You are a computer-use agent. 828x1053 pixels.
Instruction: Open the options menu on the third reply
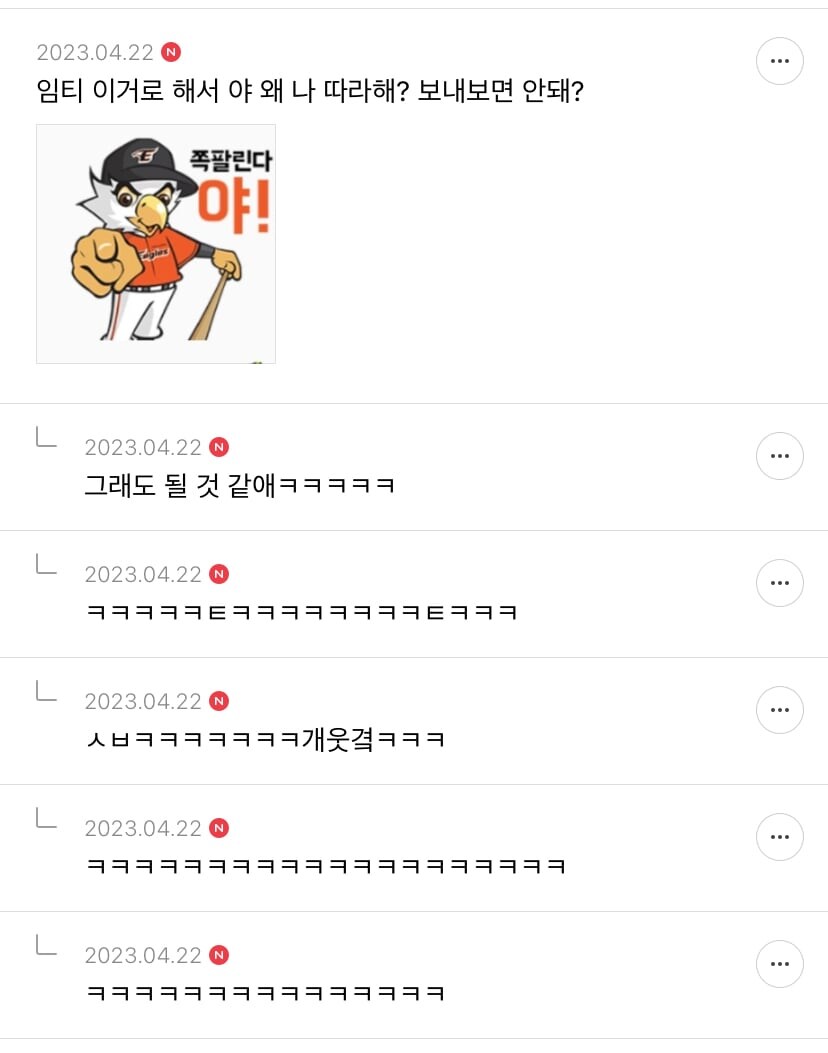[780, 710]
